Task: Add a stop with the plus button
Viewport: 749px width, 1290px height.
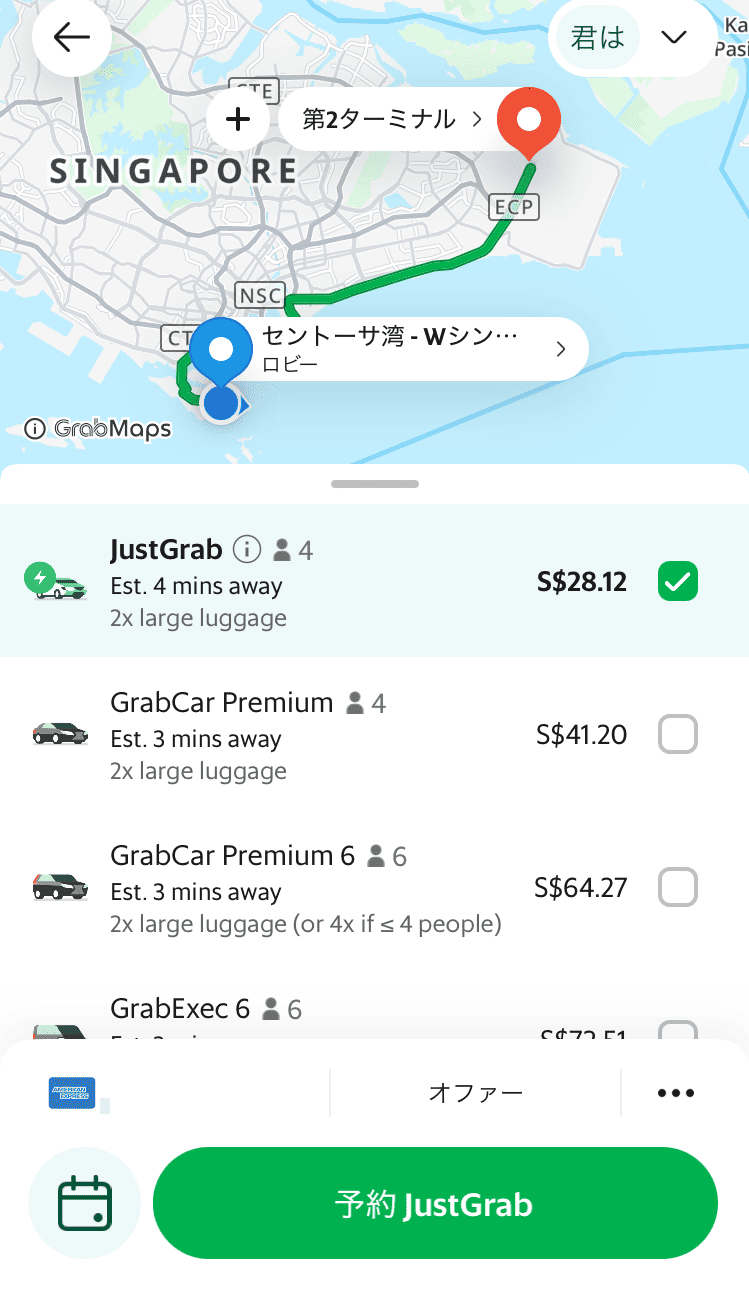Action: coord(238,120)
